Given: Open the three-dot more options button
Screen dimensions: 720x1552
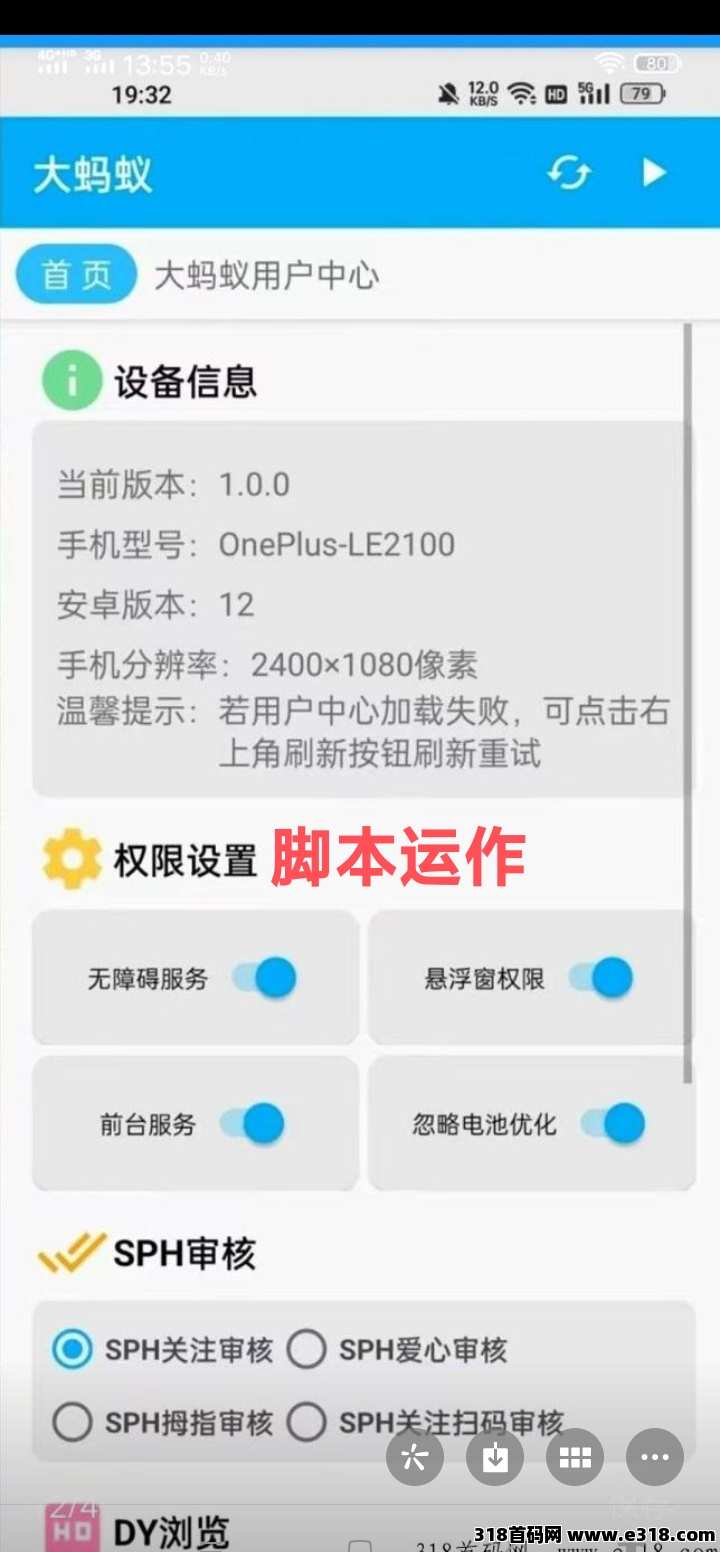Looking at the screenshot, I should coord(655,1457).
